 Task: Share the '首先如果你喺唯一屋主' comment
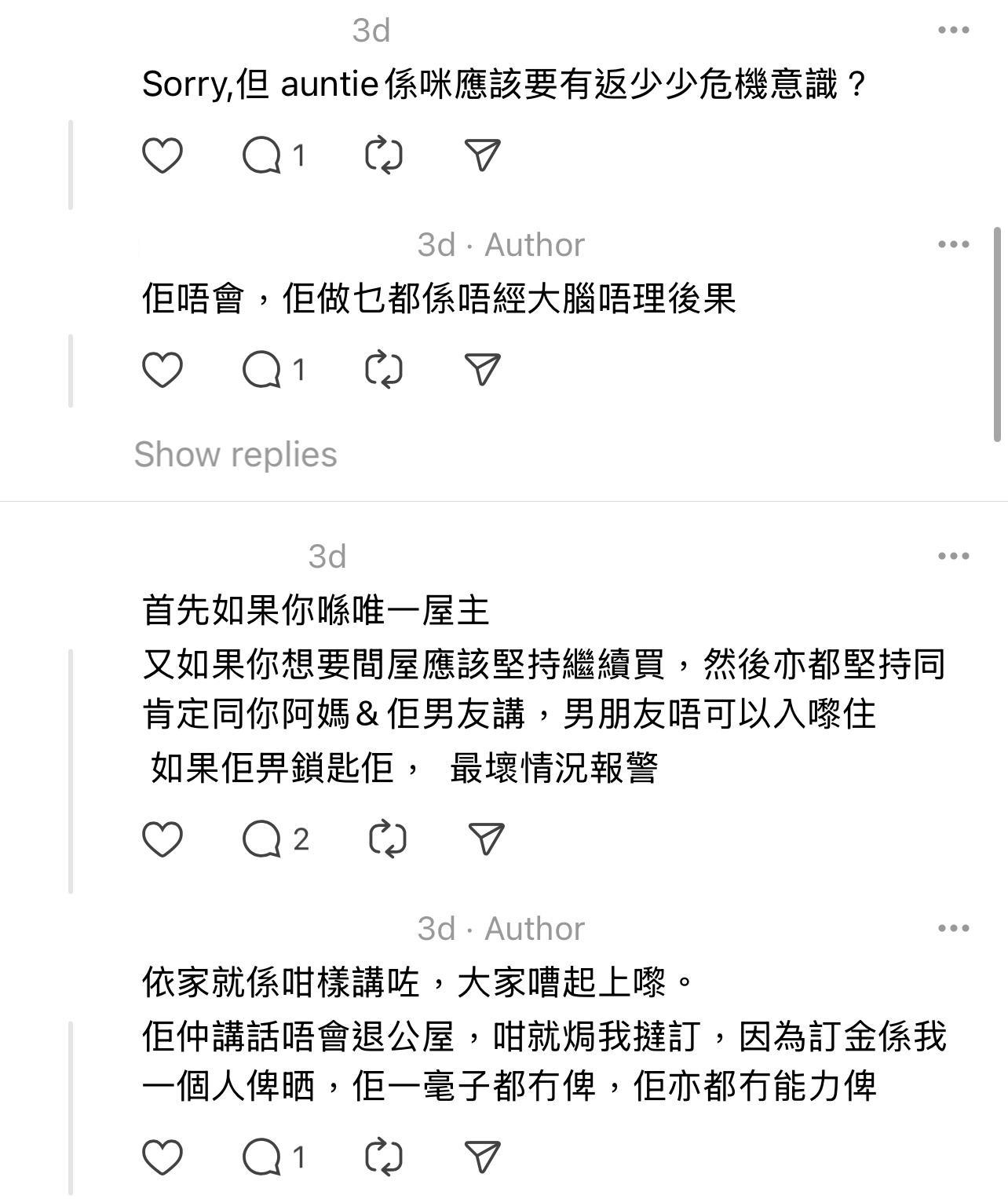[486, 839]
